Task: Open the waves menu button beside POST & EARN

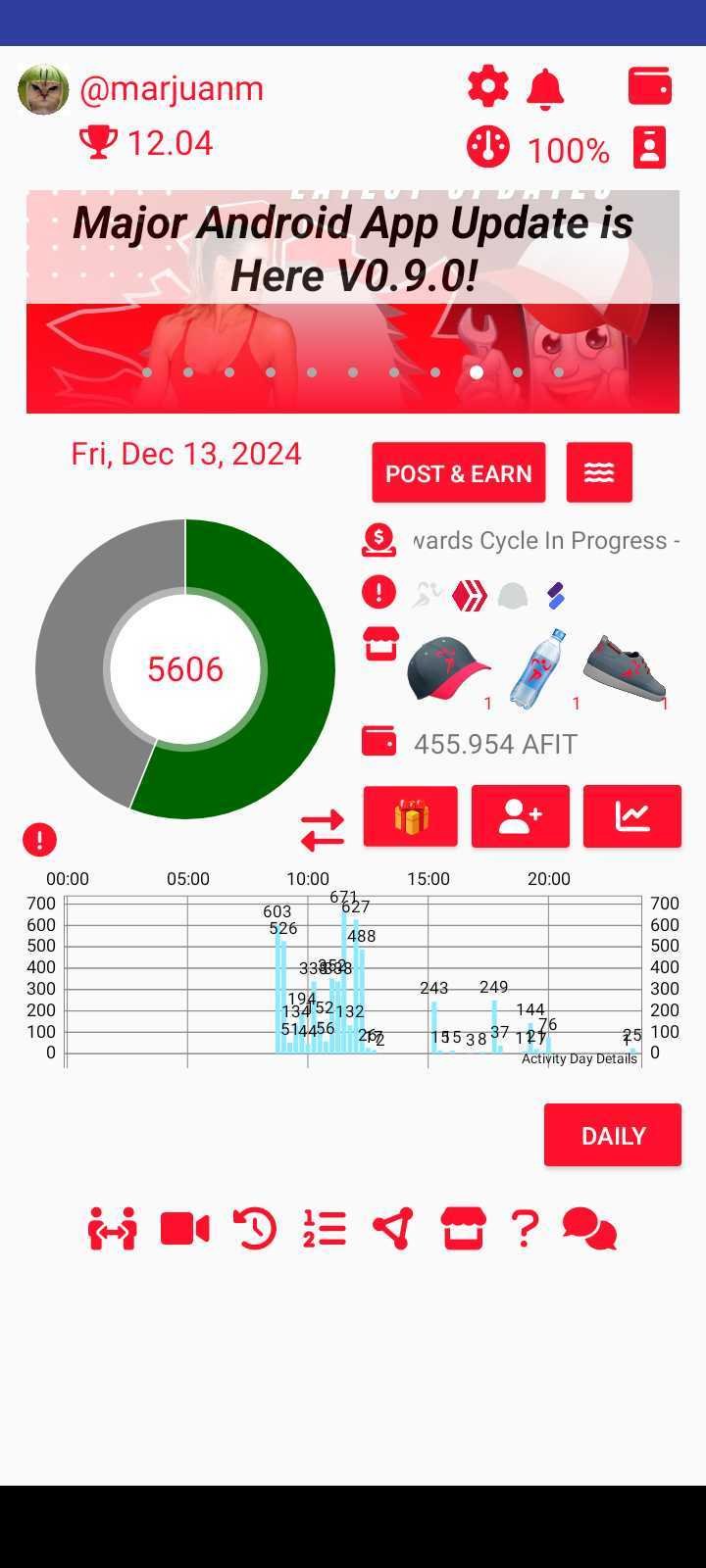Action: 599,472
